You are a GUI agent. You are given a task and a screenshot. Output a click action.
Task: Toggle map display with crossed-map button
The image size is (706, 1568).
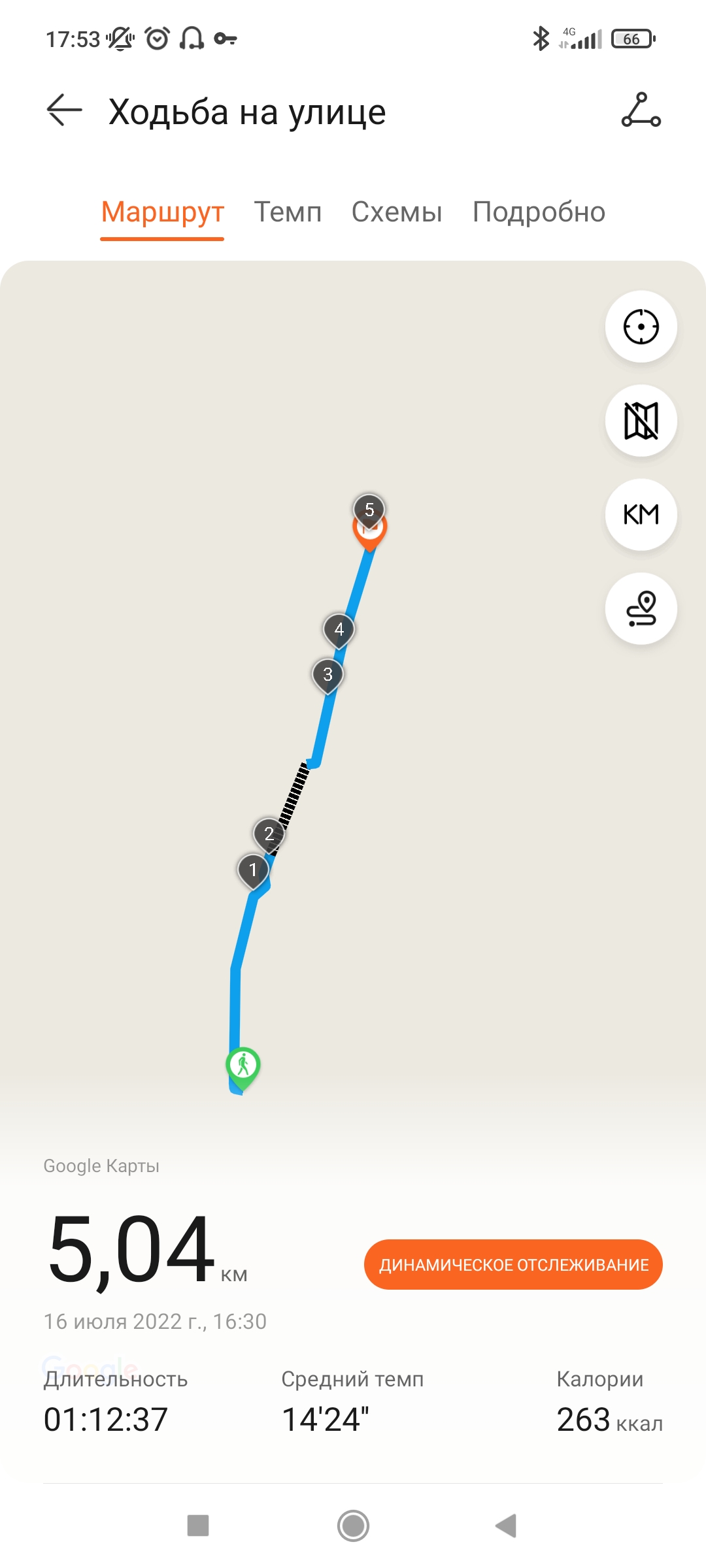pos(641,421)
